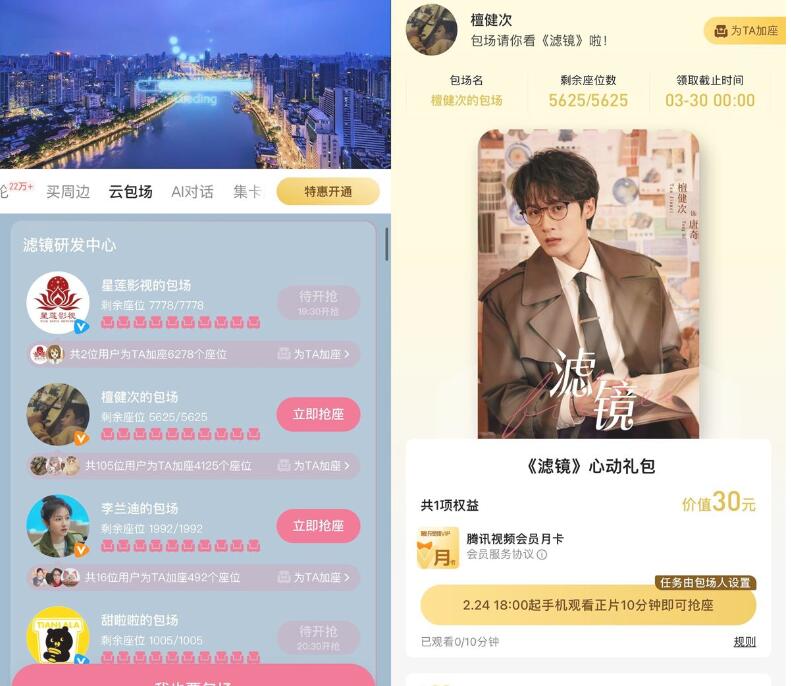Image resolution: width=791 pixels, height=686 pixels.
Task: Tap 为TA加座 beside 檀健次's header
Action: (x=745, y=31)
